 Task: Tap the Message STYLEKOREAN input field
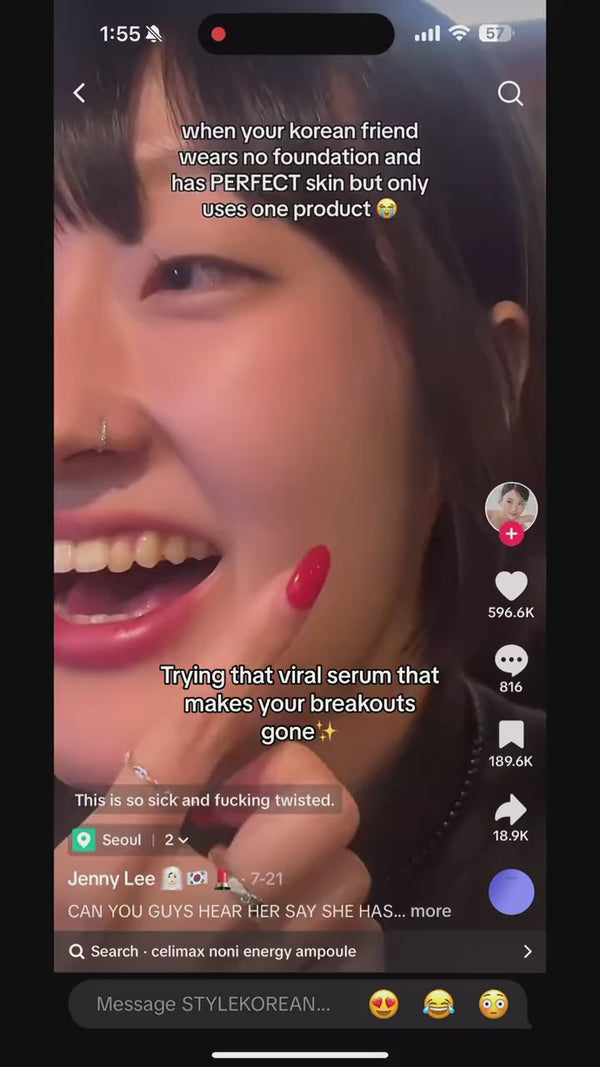pos(213,1004)
